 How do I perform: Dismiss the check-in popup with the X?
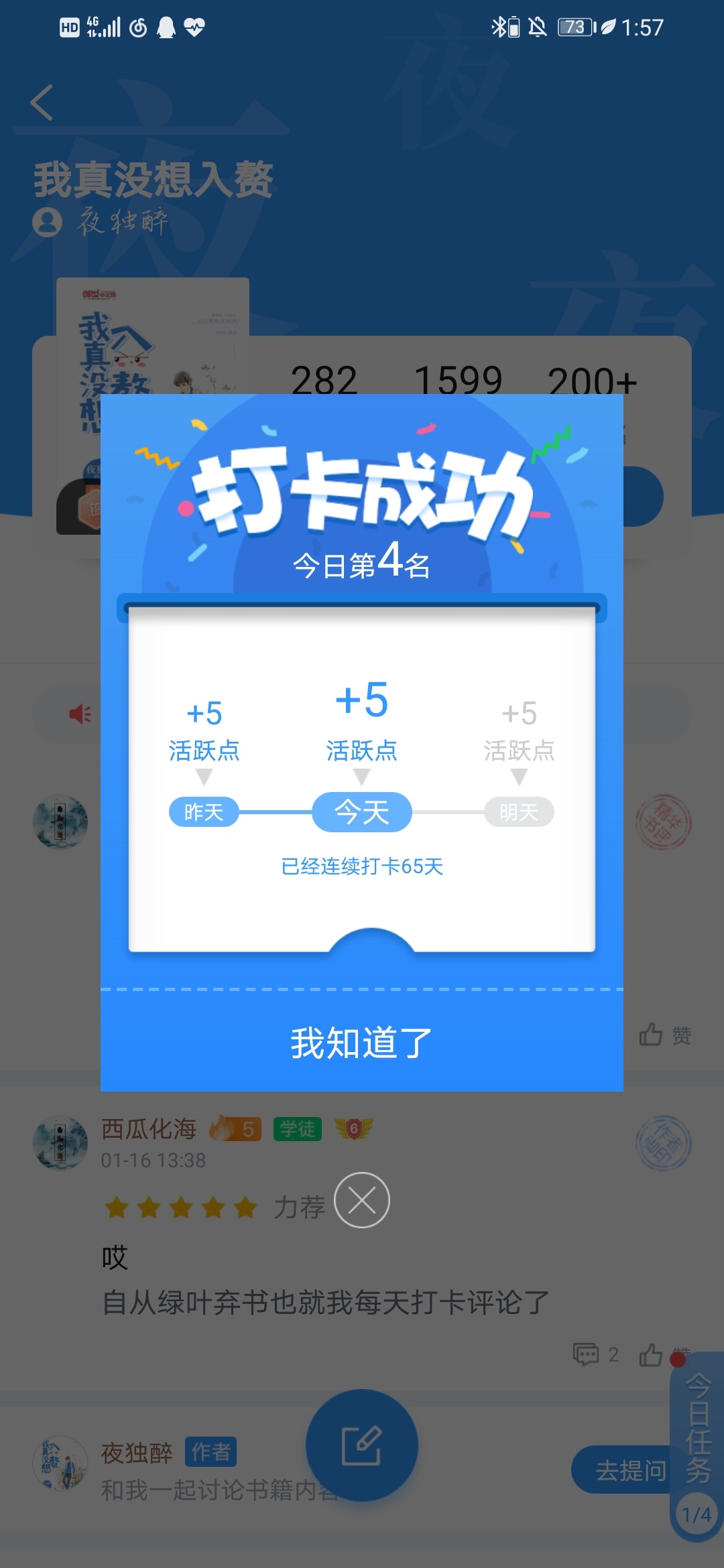pos(362,1200)
